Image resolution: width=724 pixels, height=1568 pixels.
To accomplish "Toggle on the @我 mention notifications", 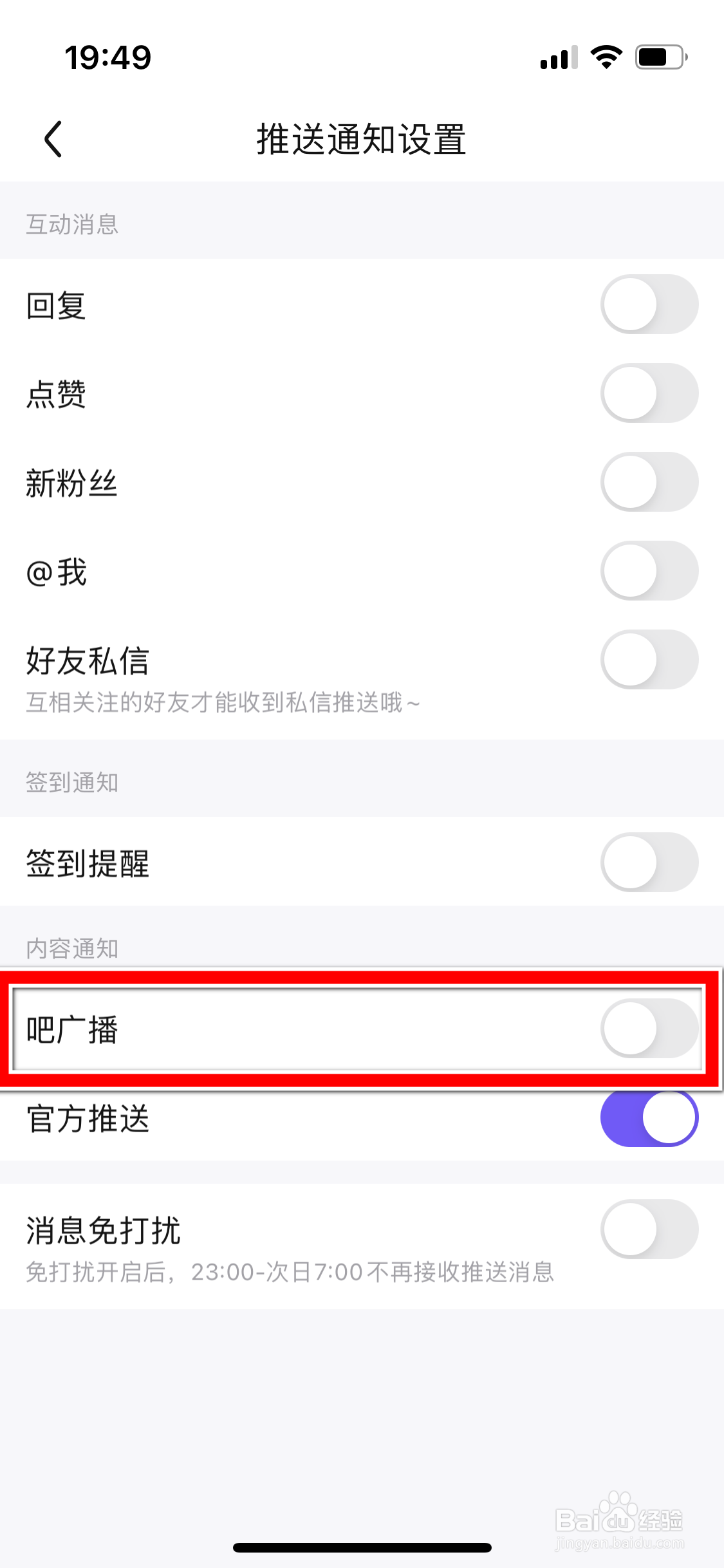I will [649, 570].
